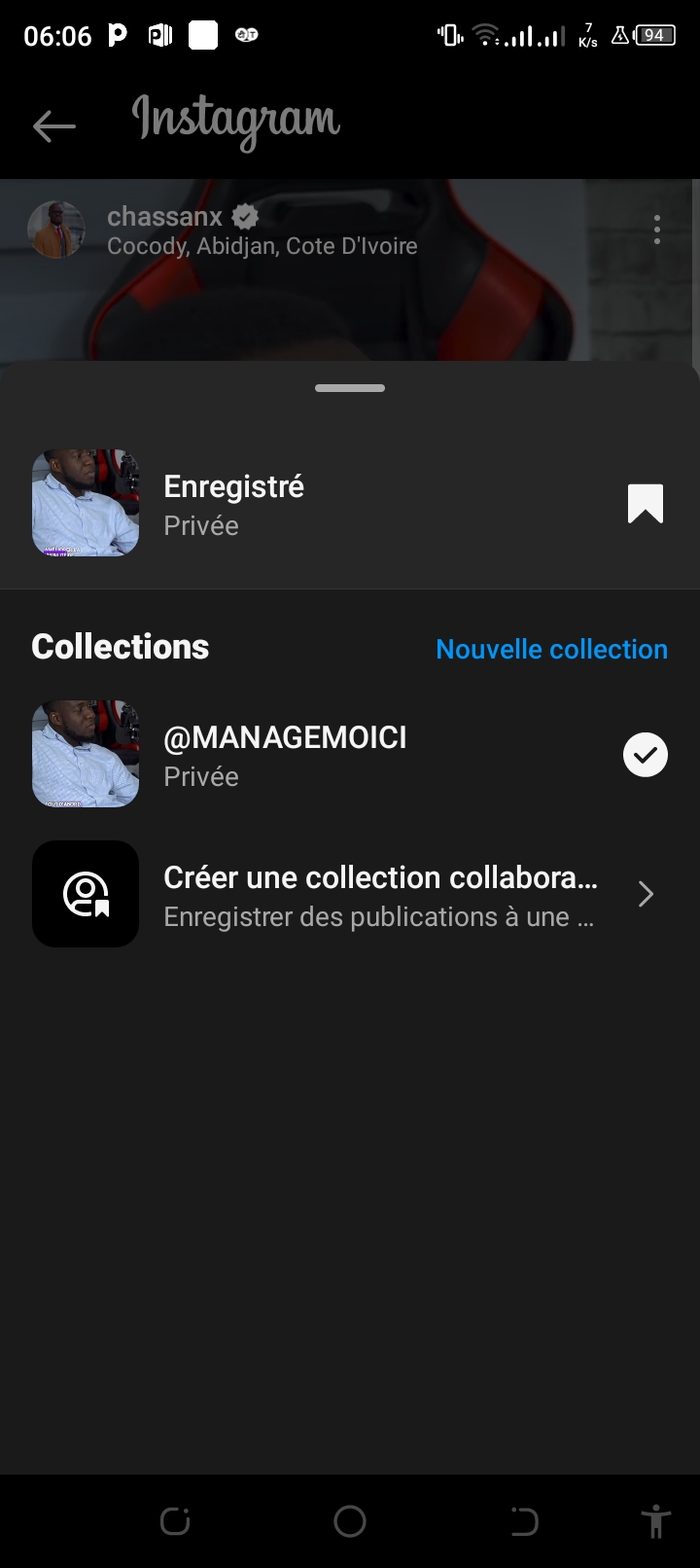This screenshot has height=1568, width=700.
Task: Open recent apps from navigation bar
Action: coord(175,1520)
